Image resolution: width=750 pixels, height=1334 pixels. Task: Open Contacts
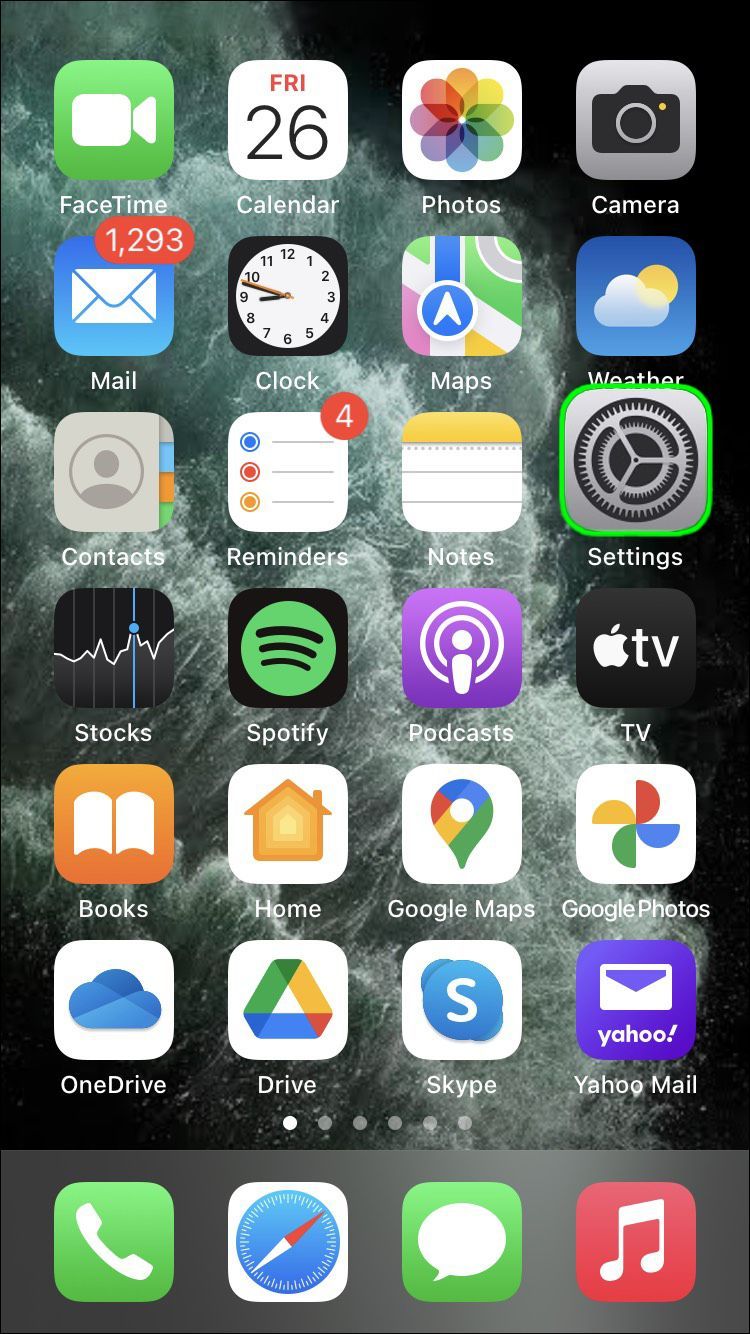pos(114,472)
